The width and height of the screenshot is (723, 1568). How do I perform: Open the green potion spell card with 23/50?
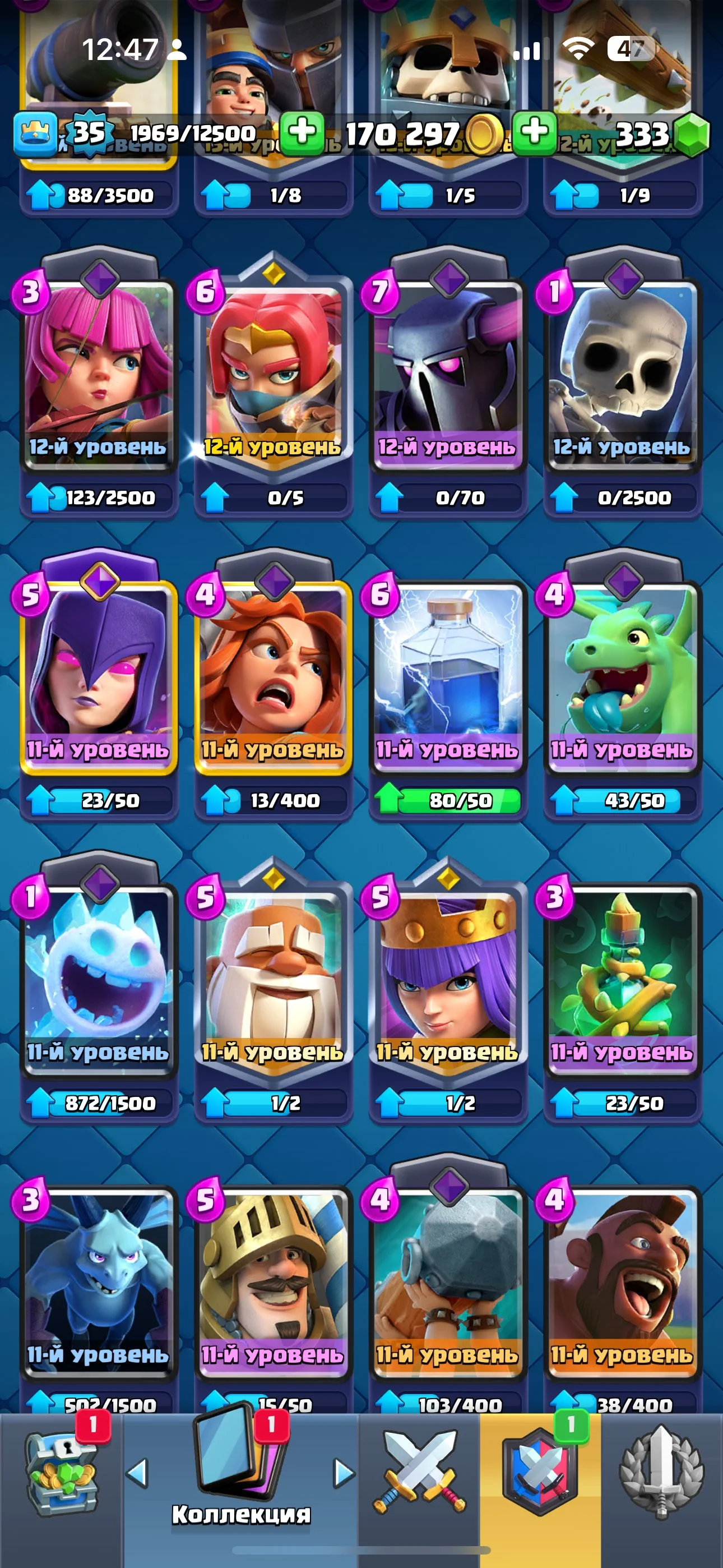coord(622,974)
